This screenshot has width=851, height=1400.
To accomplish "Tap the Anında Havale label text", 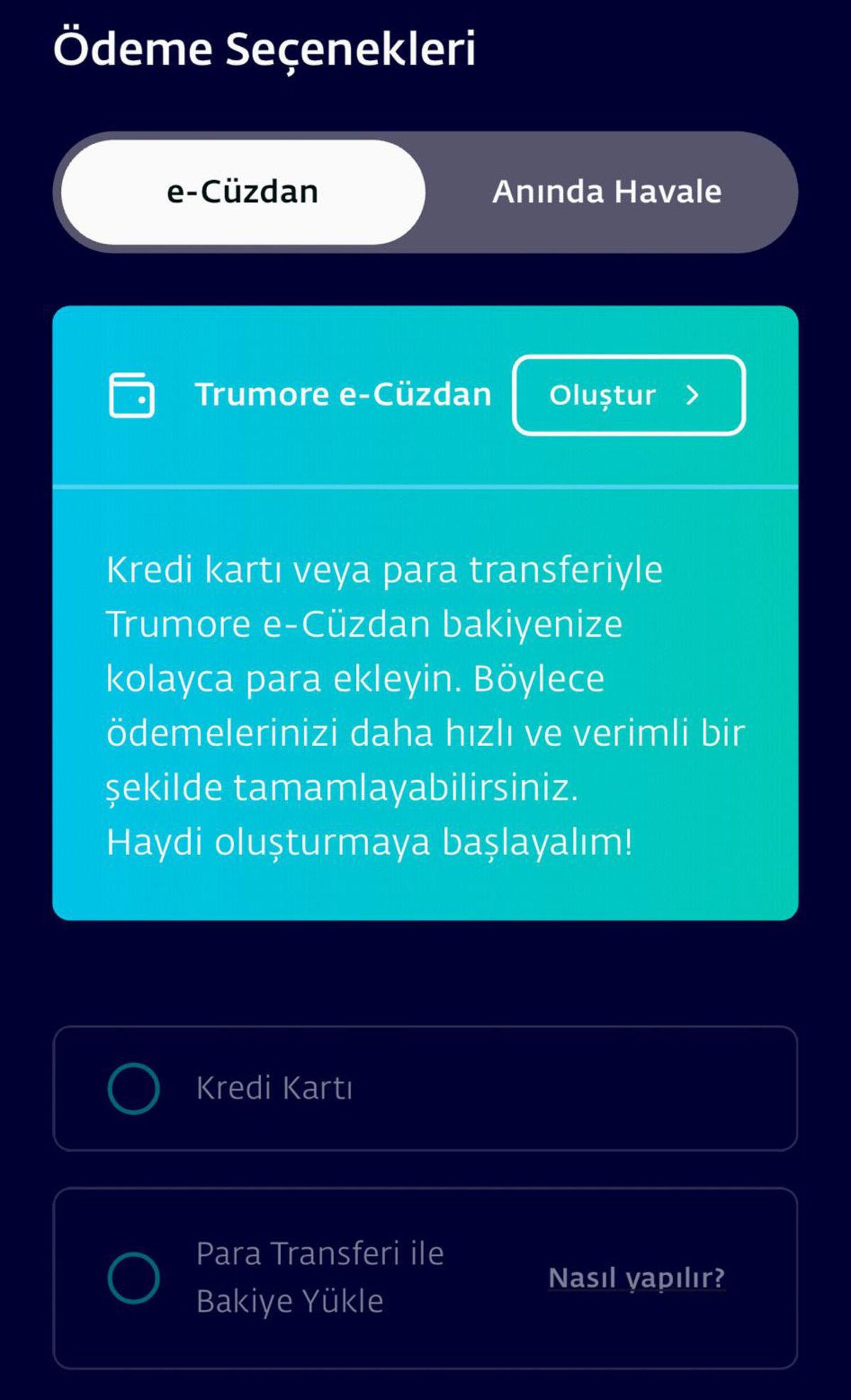I will [606, 191].
